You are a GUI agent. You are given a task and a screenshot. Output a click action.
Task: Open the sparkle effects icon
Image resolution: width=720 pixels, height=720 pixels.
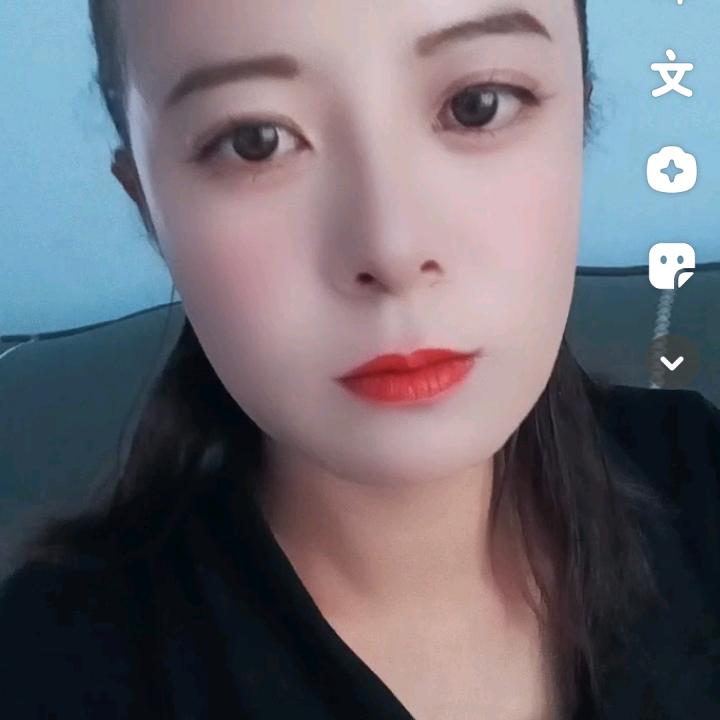tap(672, 169)
